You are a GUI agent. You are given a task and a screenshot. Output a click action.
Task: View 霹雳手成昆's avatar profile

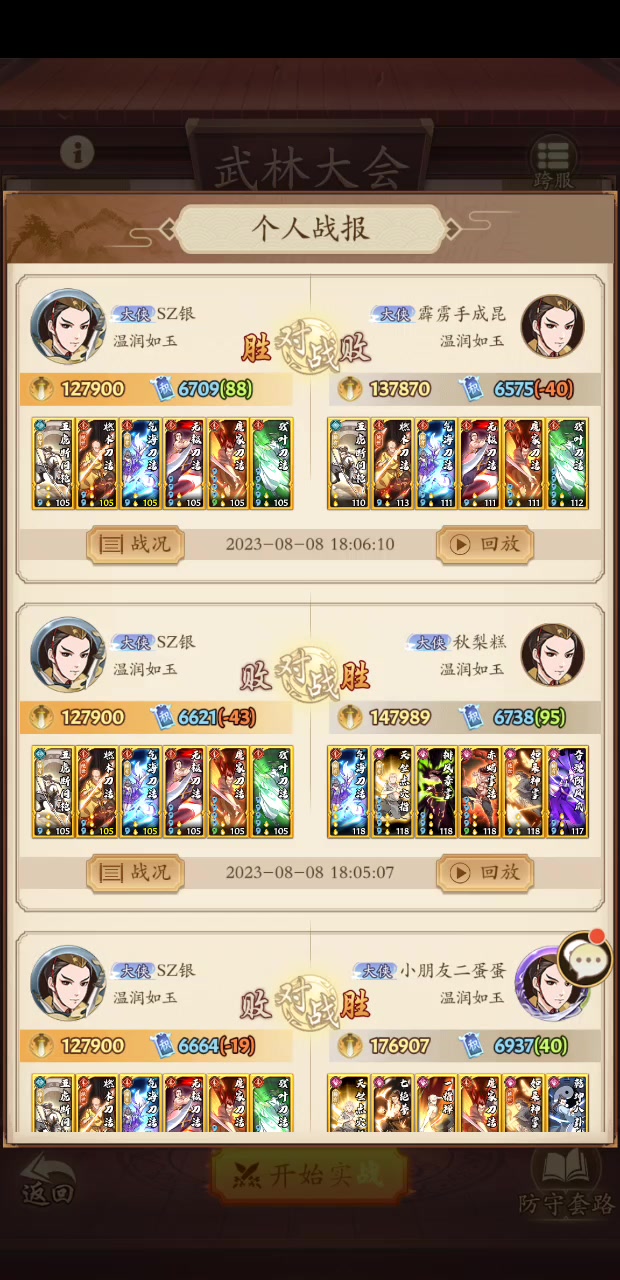[552, 326]
